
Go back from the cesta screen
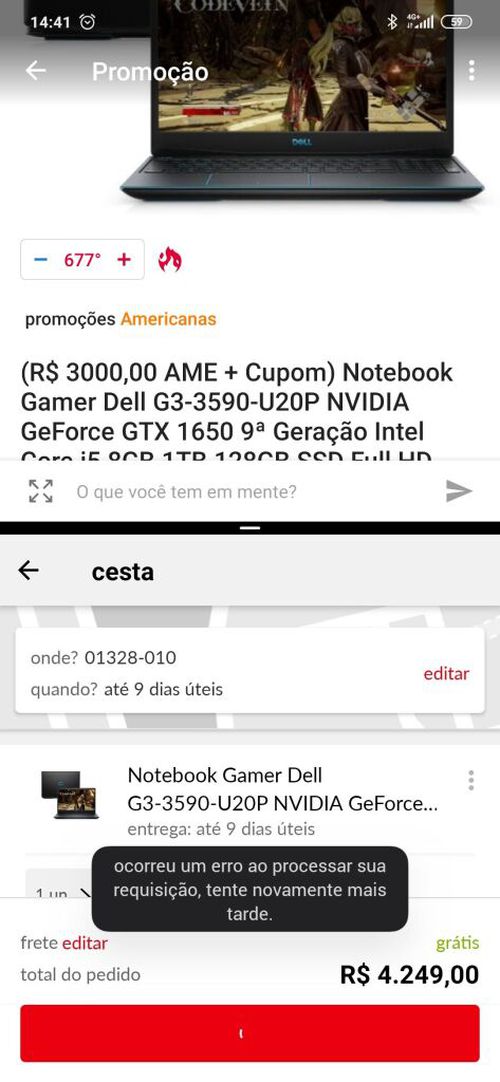[28, 570]
